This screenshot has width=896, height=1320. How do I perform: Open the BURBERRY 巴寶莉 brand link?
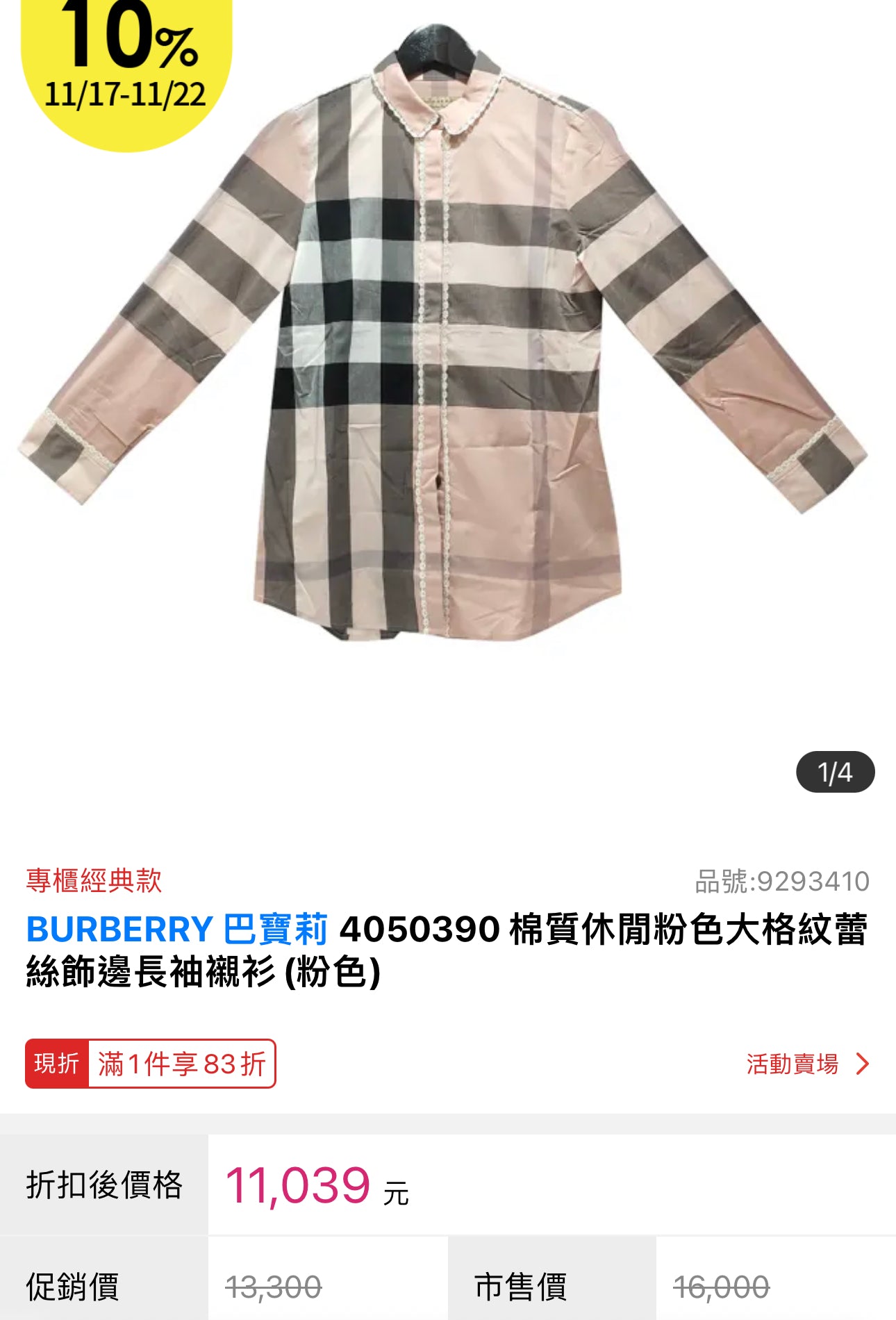(176, 929)
